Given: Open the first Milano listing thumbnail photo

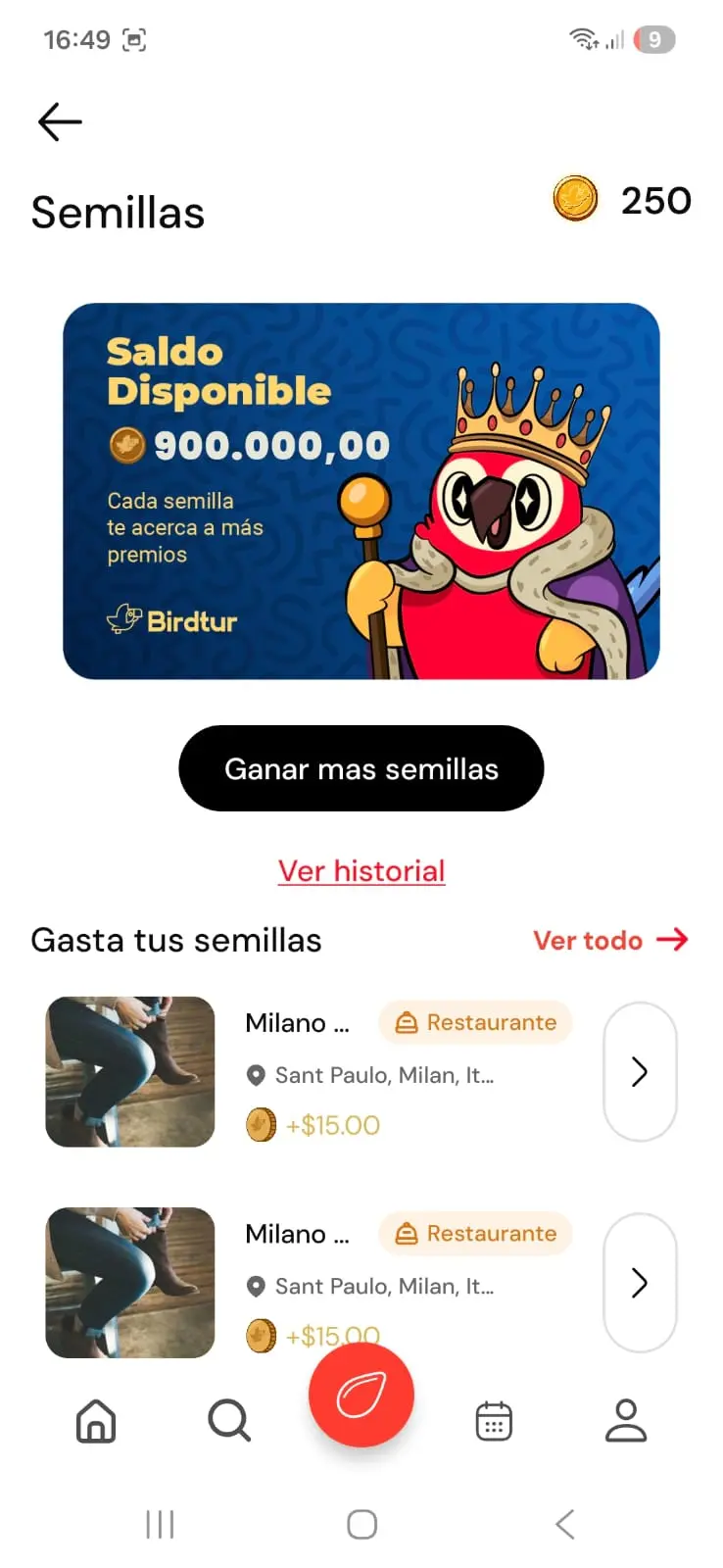Looking at the screenshot, I should click(129, 1071).
